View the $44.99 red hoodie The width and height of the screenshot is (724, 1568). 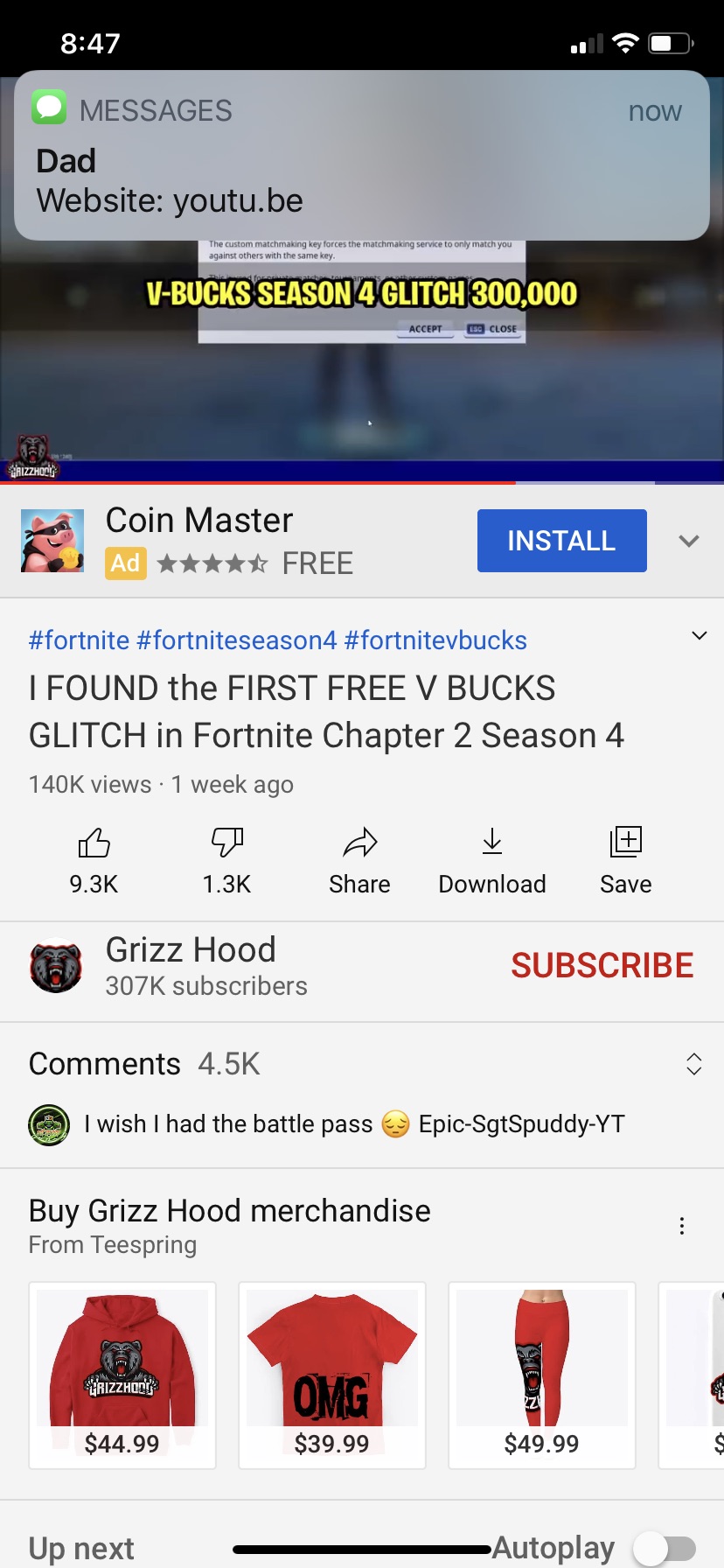tap(122, 1375)
